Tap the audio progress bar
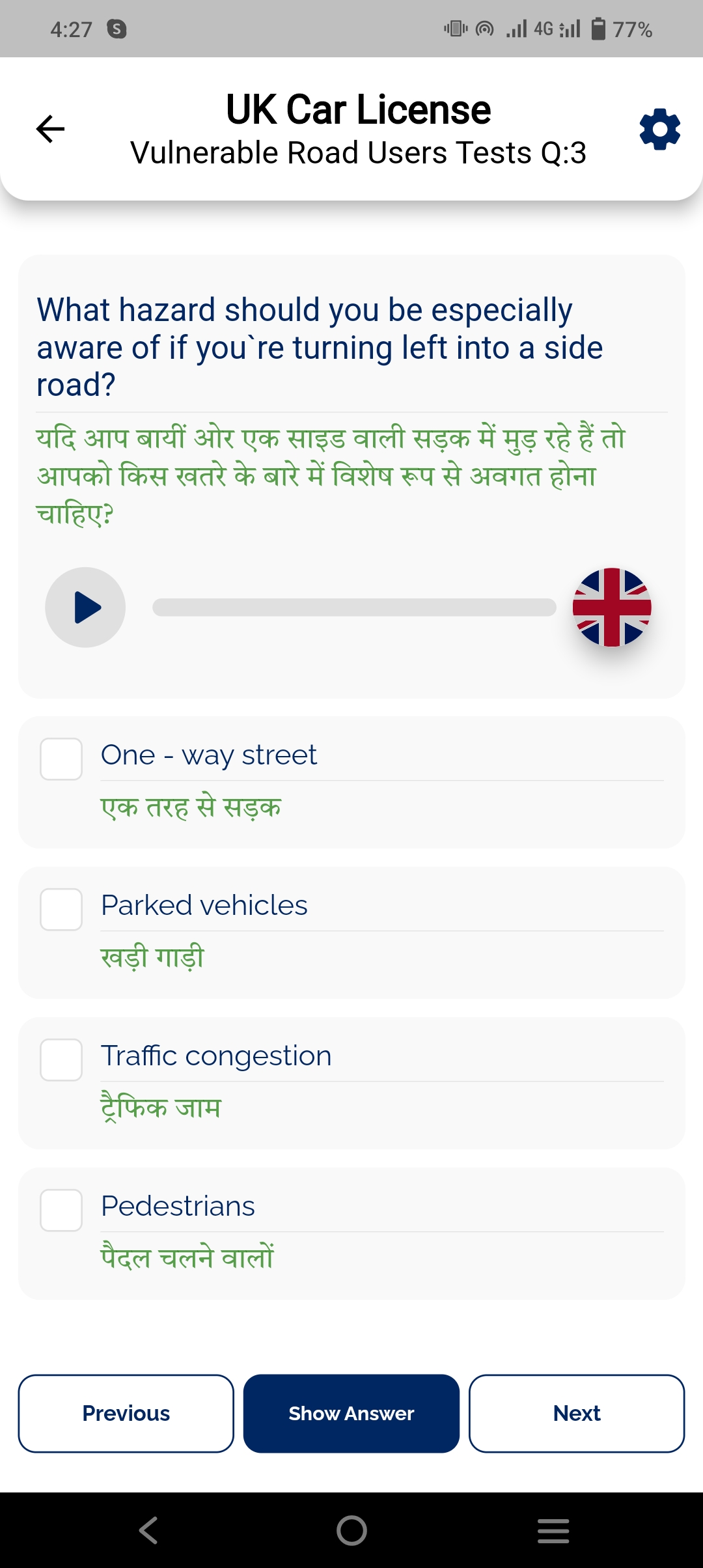 (x=354, y=608)
